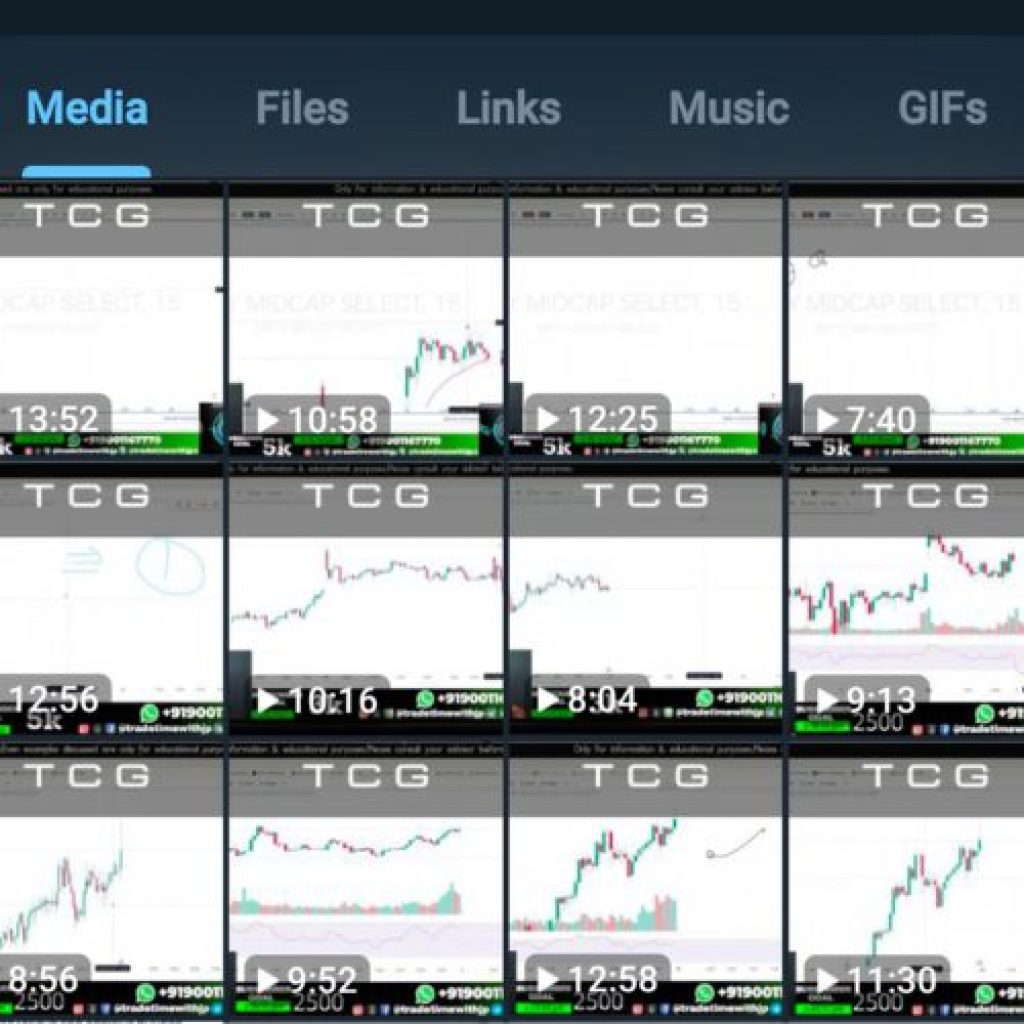Open the 13:52 video
The width and height of the screenshot is (1024, 1024).
pos(111,320)
